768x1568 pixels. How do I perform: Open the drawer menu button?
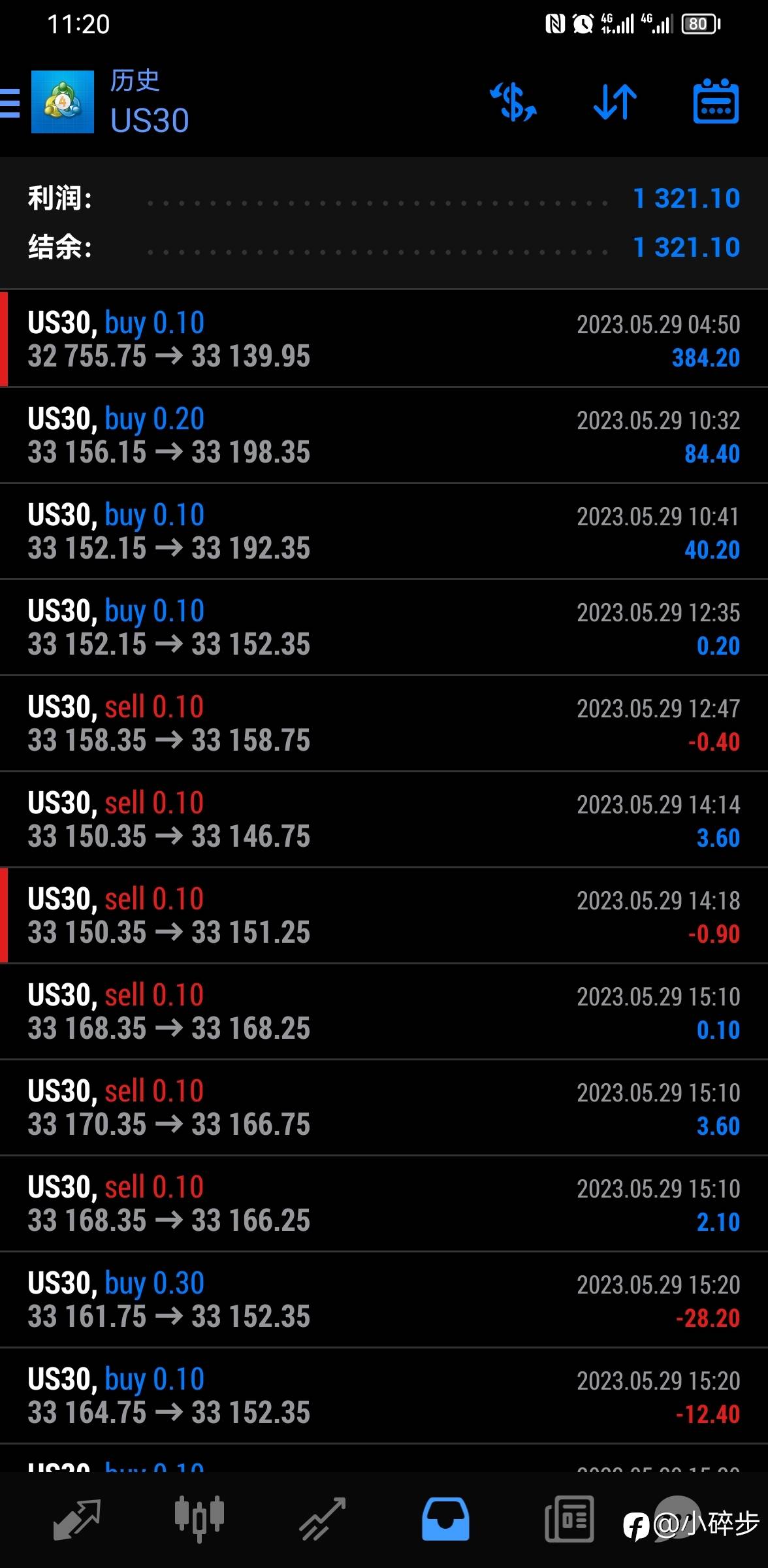click(x=10, y=103)
